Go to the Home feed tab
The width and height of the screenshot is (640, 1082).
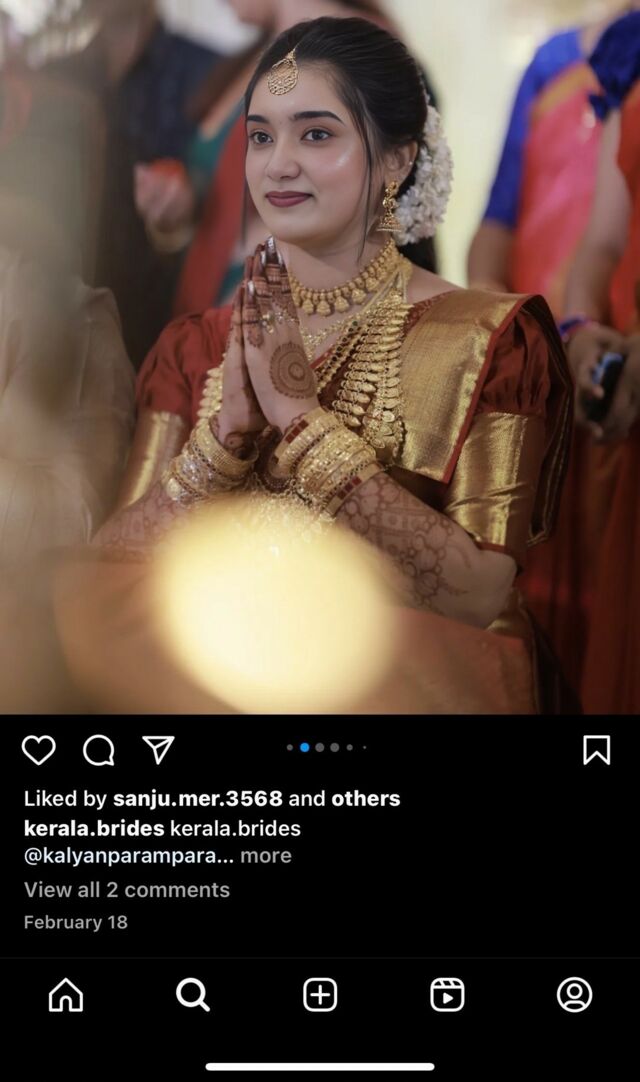(66, 995)
